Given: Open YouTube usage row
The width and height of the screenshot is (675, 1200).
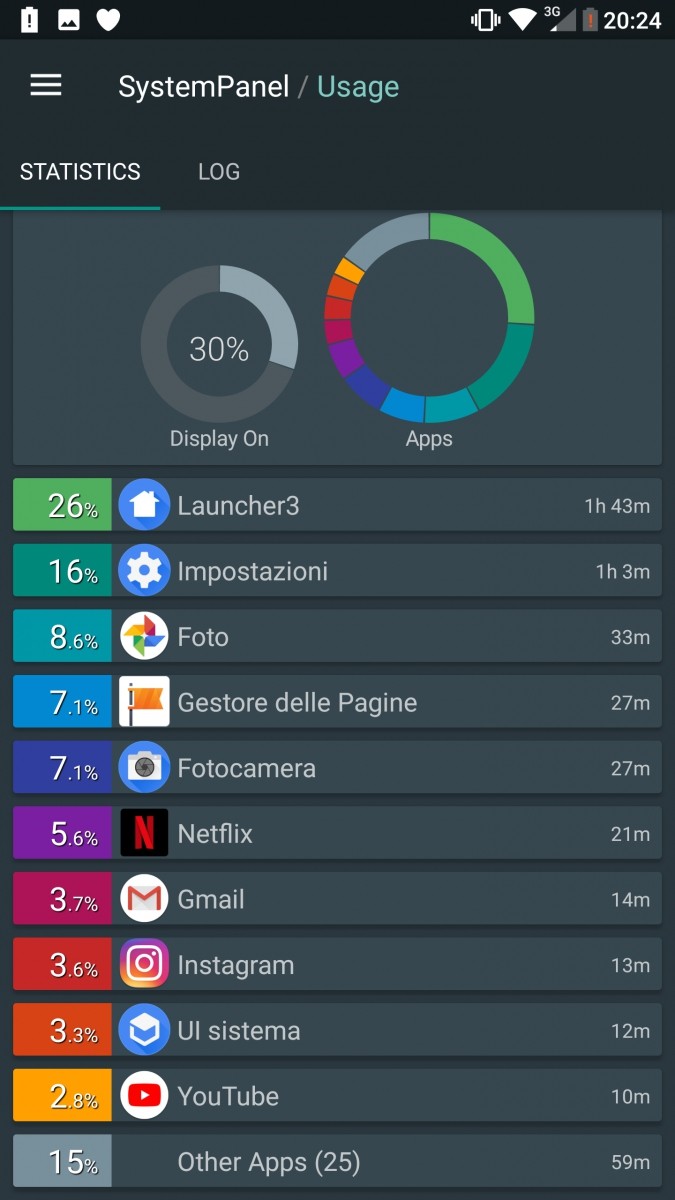Looking at the screenshot, I should point(337,1096).
